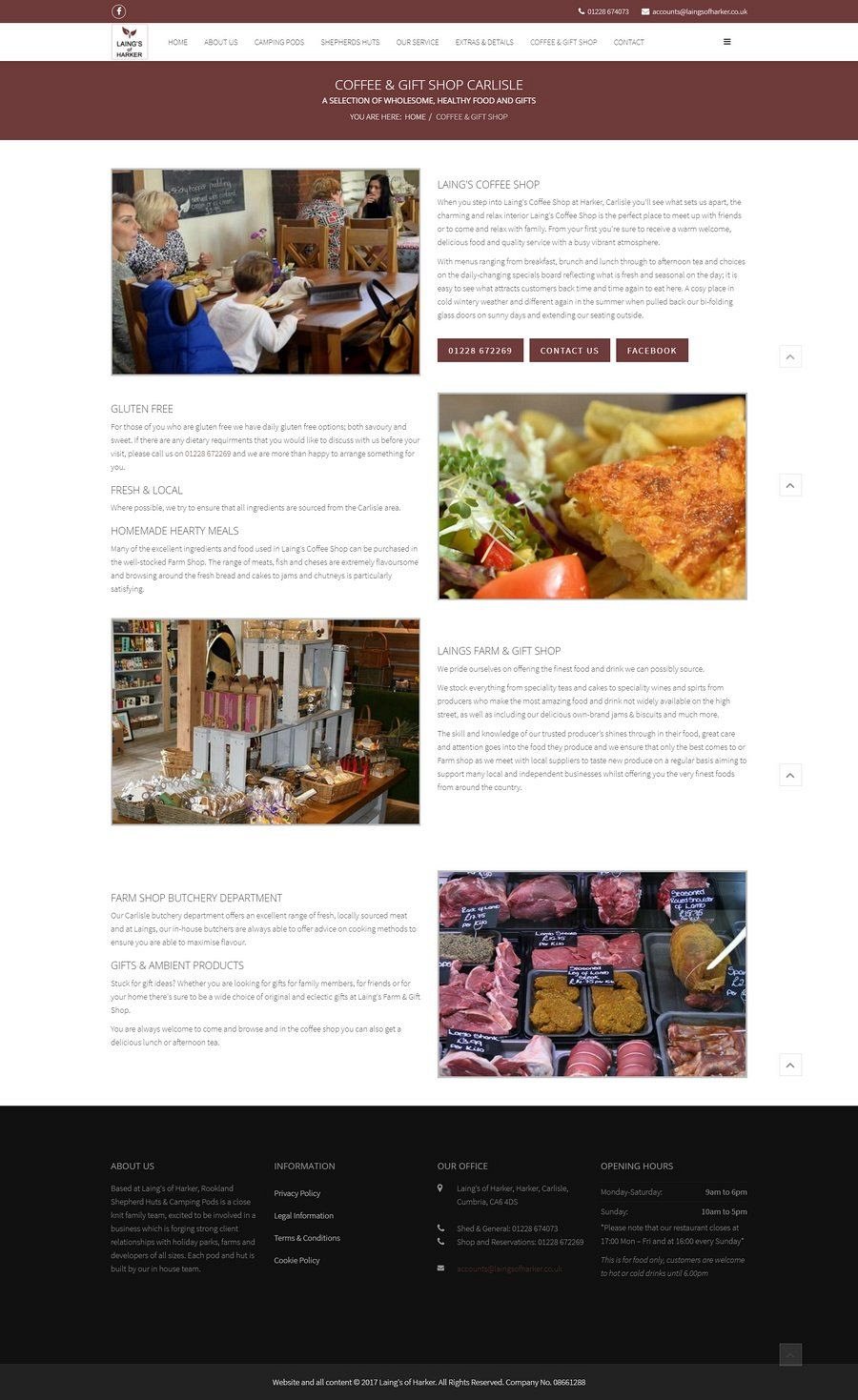Viewport: 858px width, 1400px height.
Task: Open the Privacy Policy link
Action: 297,1193
